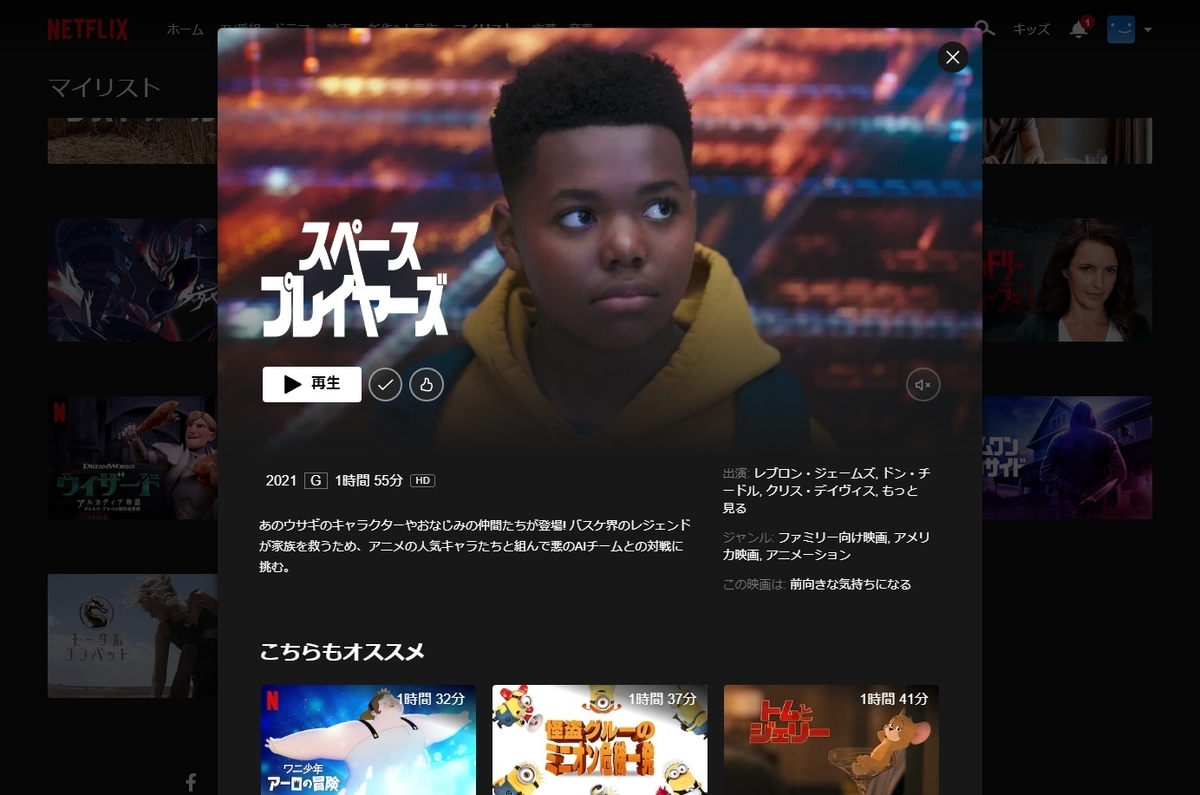
Task: Unmute the trailer audio
Action: point(923,384)
